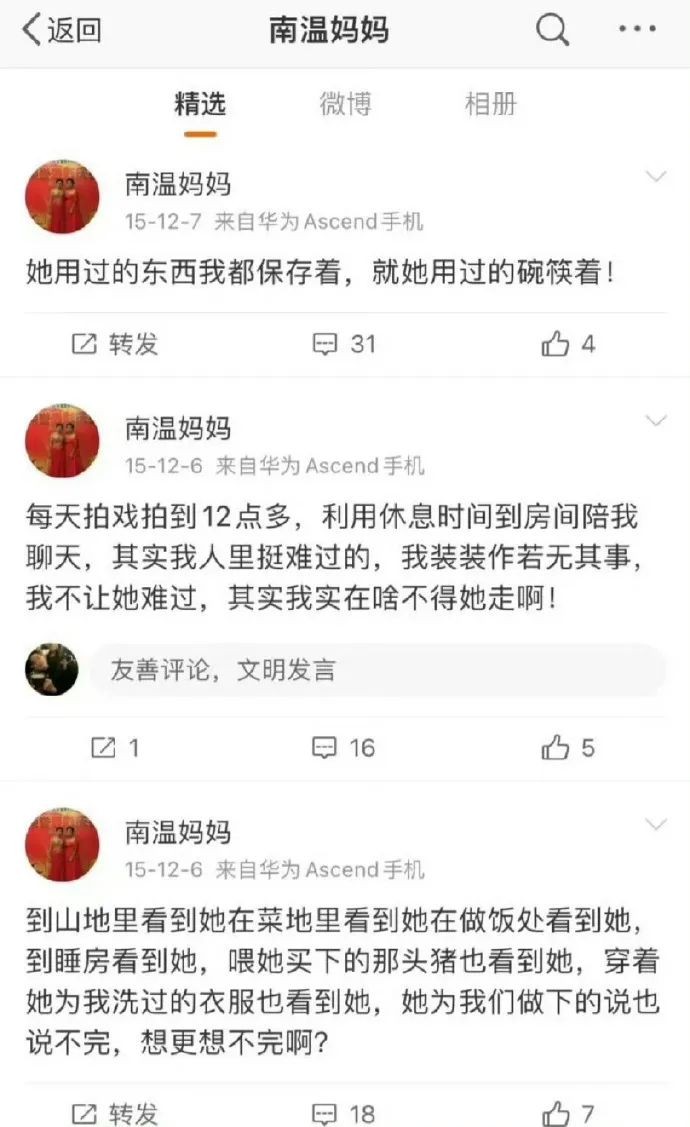The image size is (690, 1127).
Task: View the 16 comments on the 拍戏 post
Action: point(344,747)
